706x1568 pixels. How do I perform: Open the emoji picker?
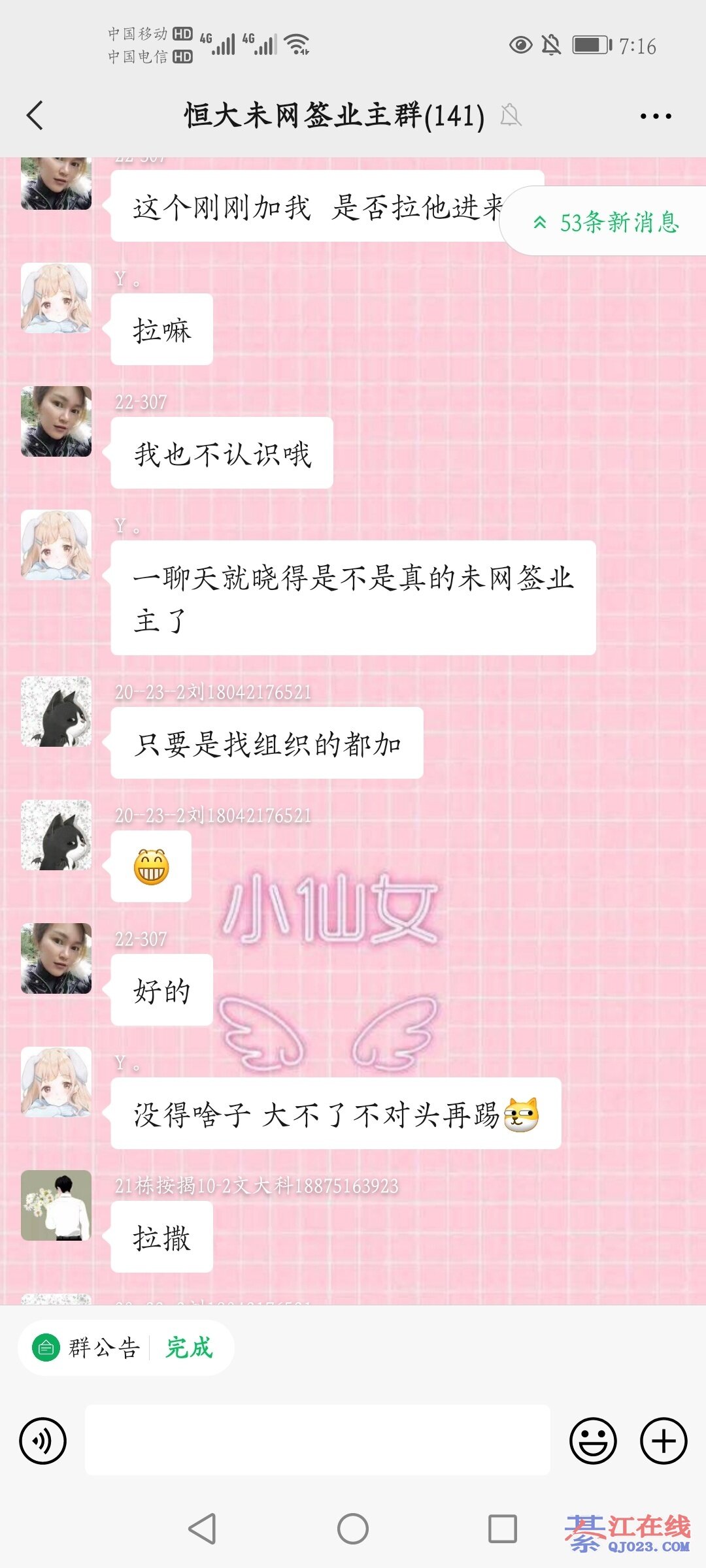click(x=593, y=1441)
